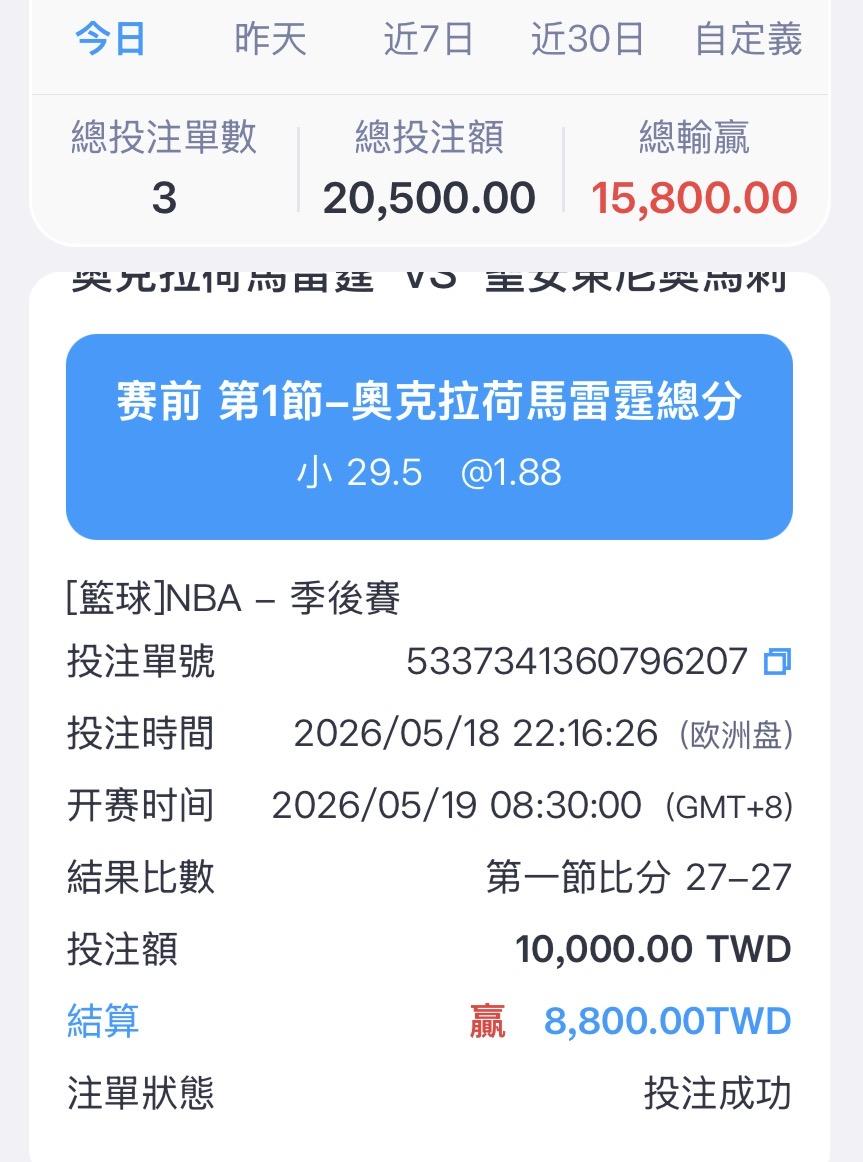Show bets from 近30日
Image resolution: width=863 pixels, height=1162 pixels.
coord(587,39)
